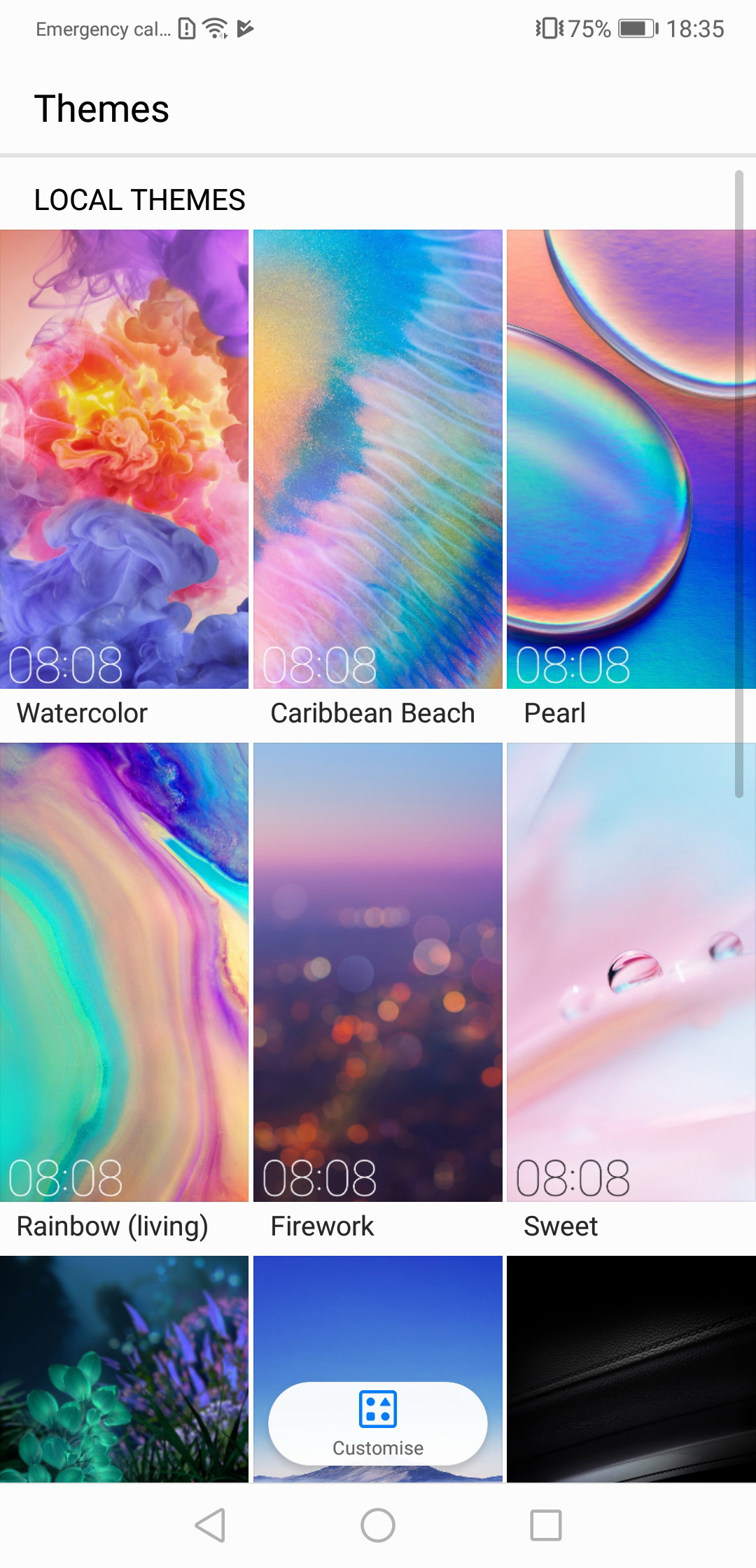Open the black leather theme tile
Image resolution: width=756 pixels, height=1568 pixels.
click(631, 1368)
